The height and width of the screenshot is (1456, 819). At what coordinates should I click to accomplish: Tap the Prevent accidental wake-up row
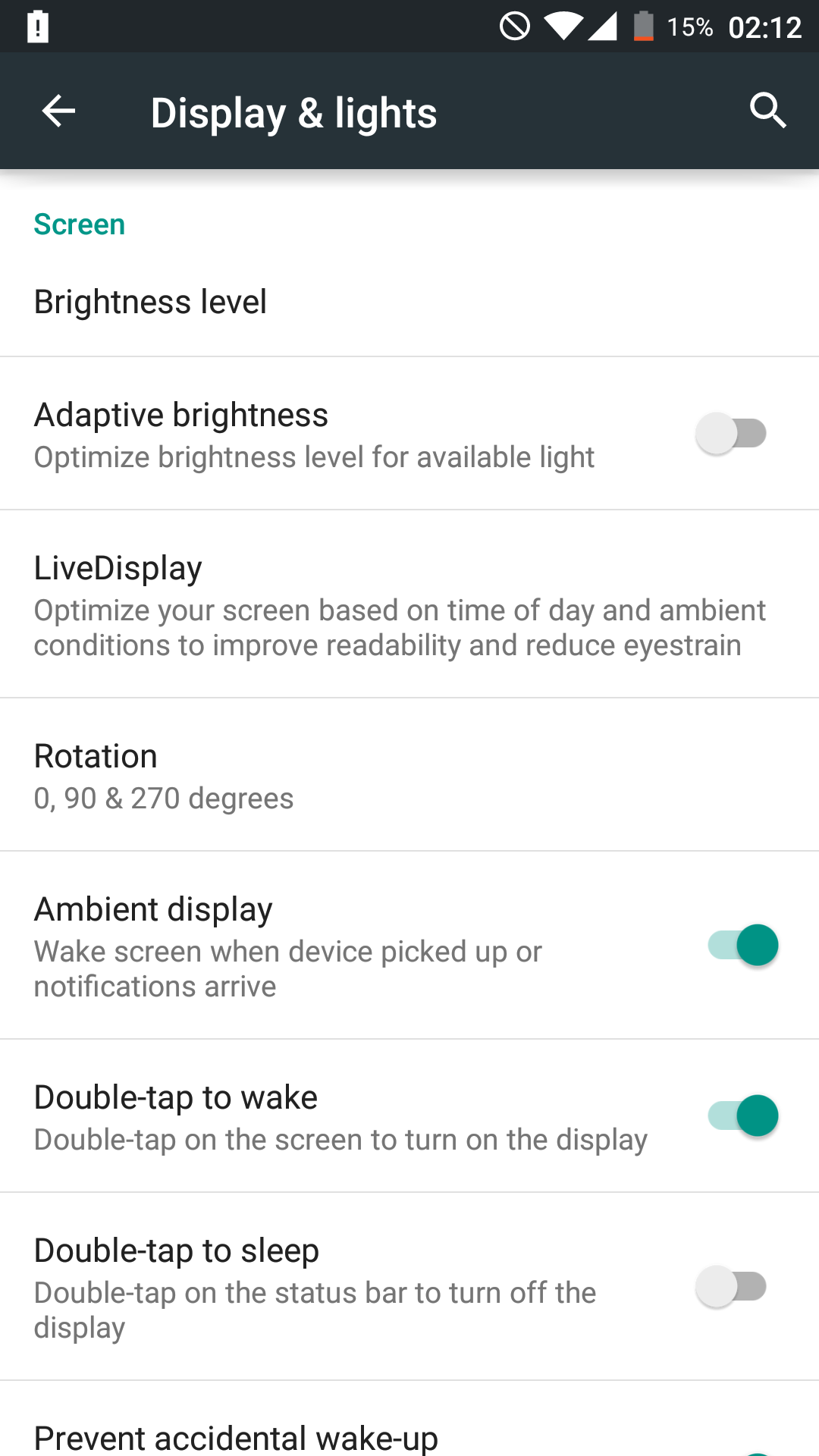pos(409,1419)
